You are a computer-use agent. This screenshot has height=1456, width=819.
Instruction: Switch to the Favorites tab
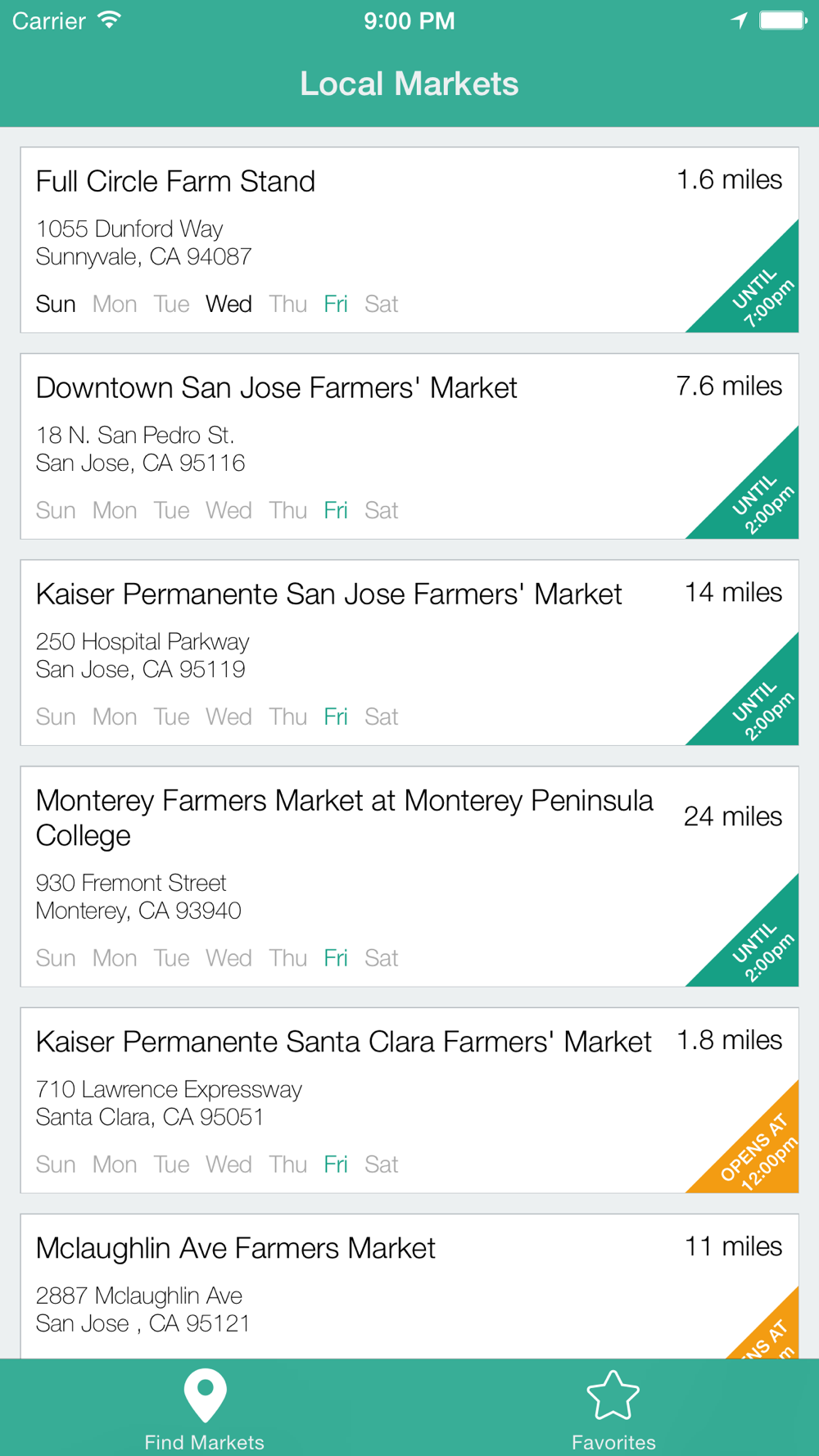pos(613,1409)
